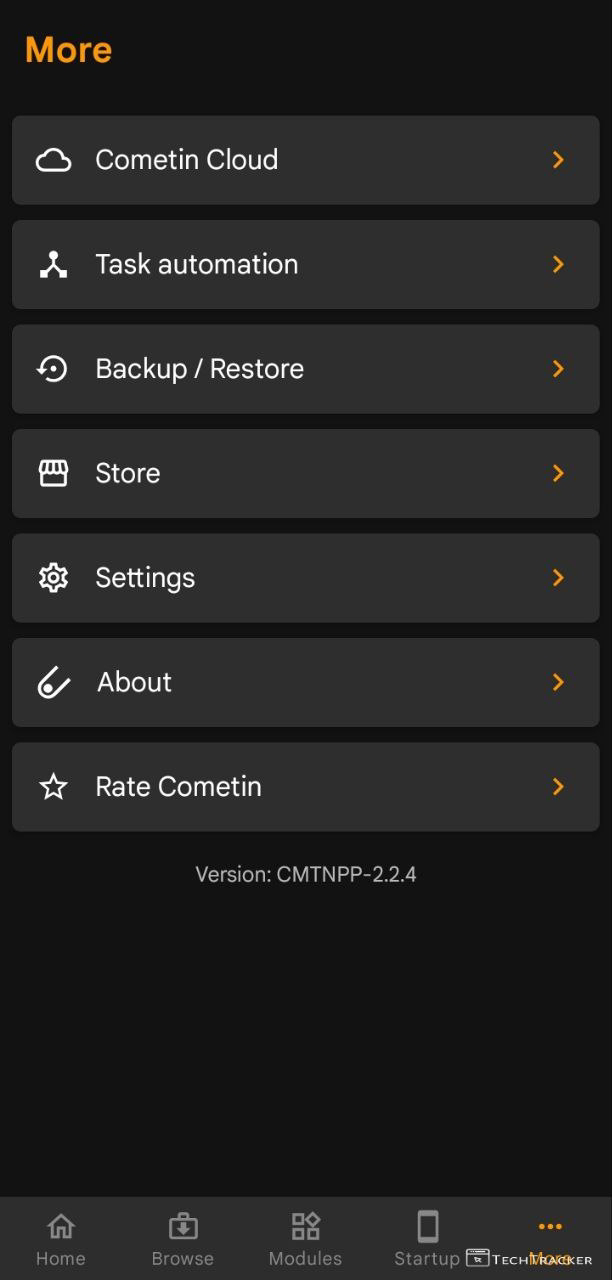Open Backup / Restore options
The width and height of the screenshot is (612, 1280).
click(305, 369)
